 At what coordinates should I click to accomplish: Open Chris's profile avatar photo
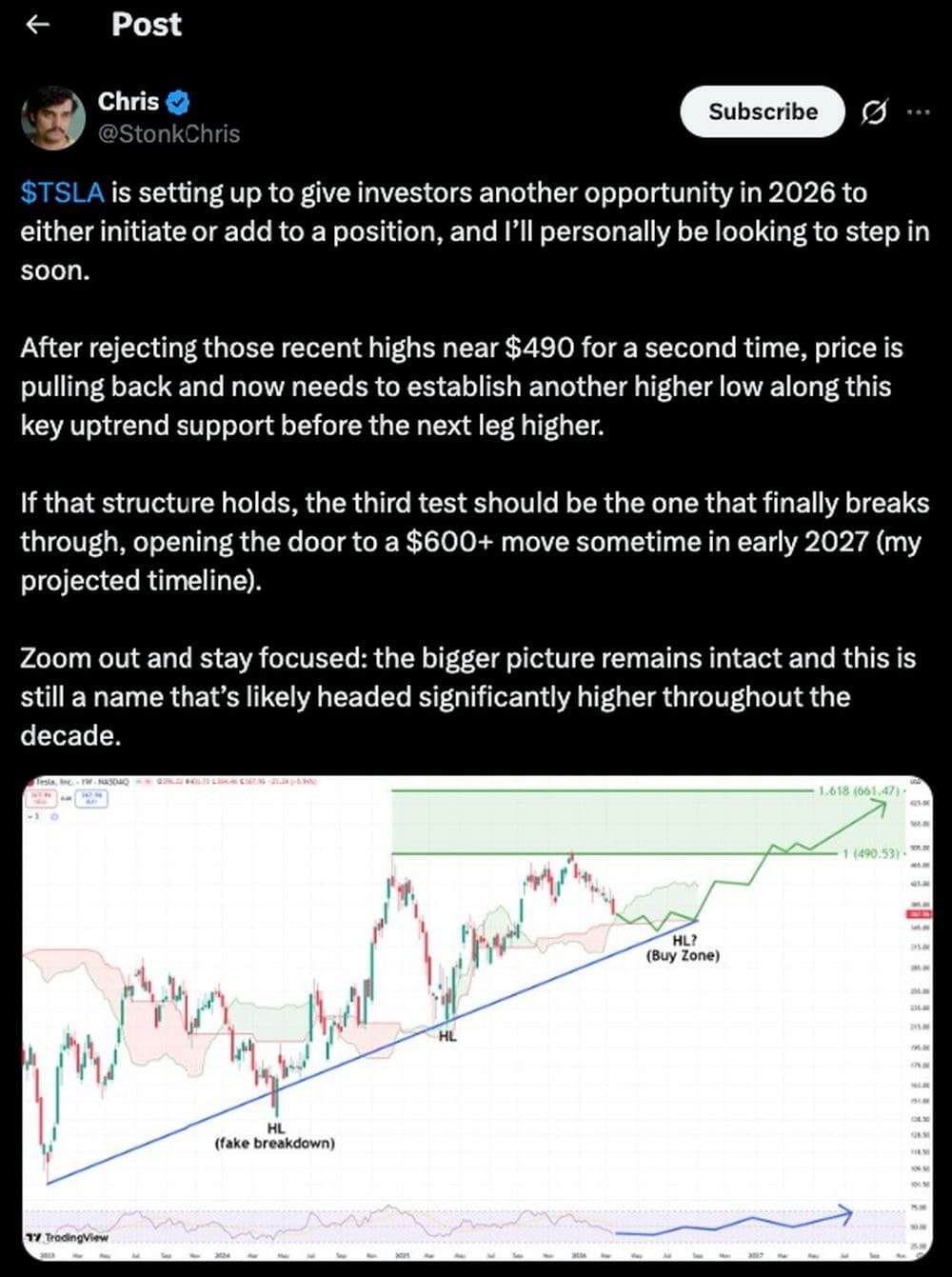tap(52, 114)
